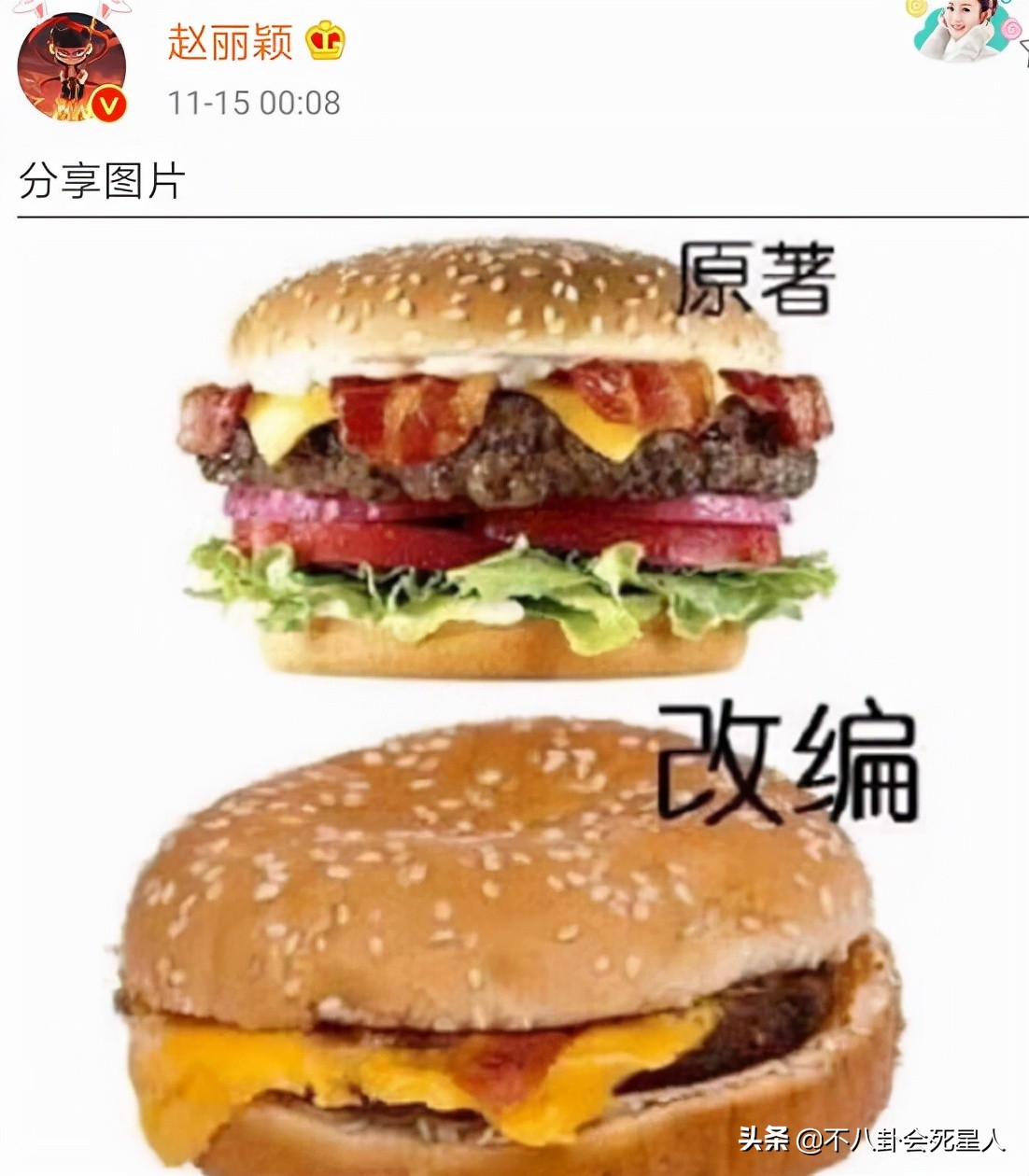Click the 分享图片 post text

(103, 178)
